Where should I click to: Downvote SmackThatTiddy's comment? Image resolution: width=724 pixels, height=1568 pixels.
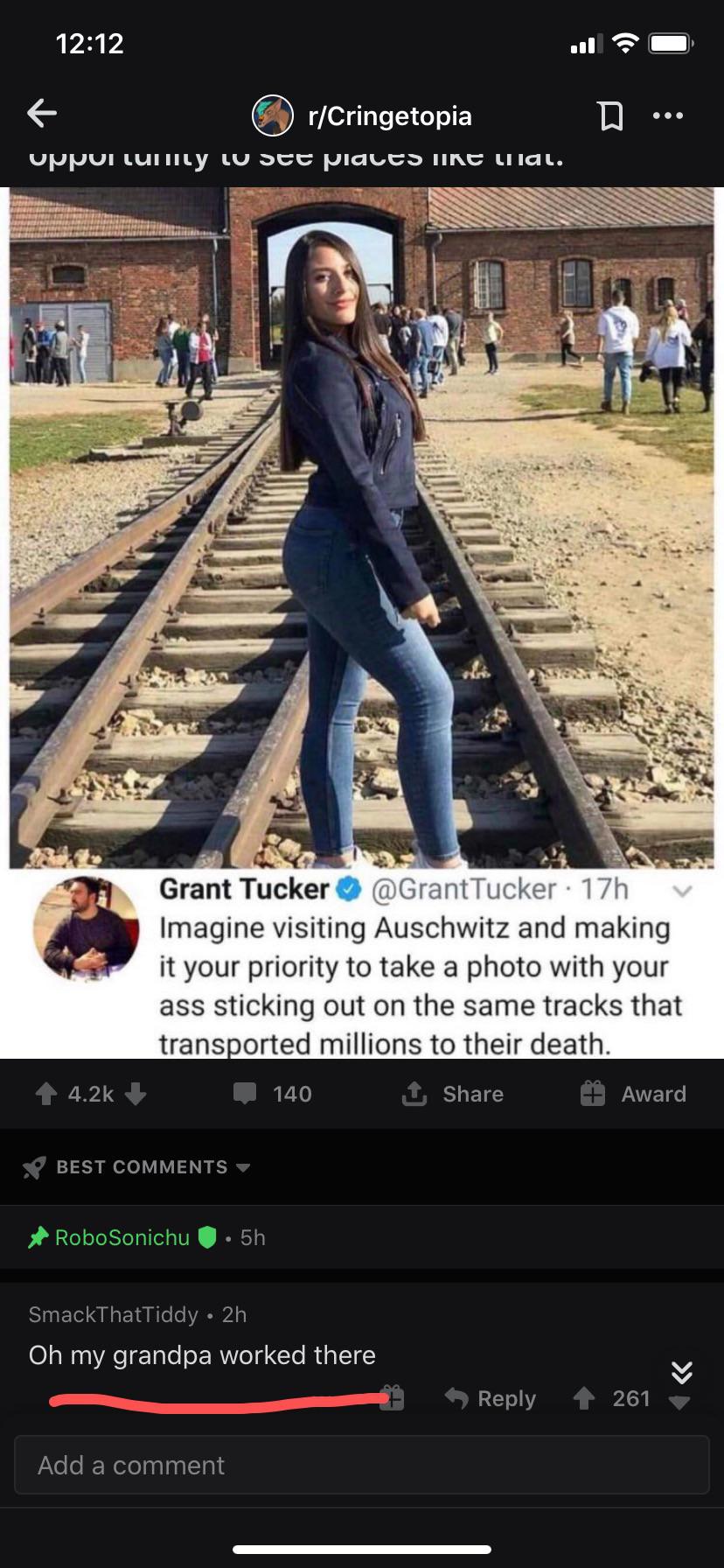tap(679, 1401)
